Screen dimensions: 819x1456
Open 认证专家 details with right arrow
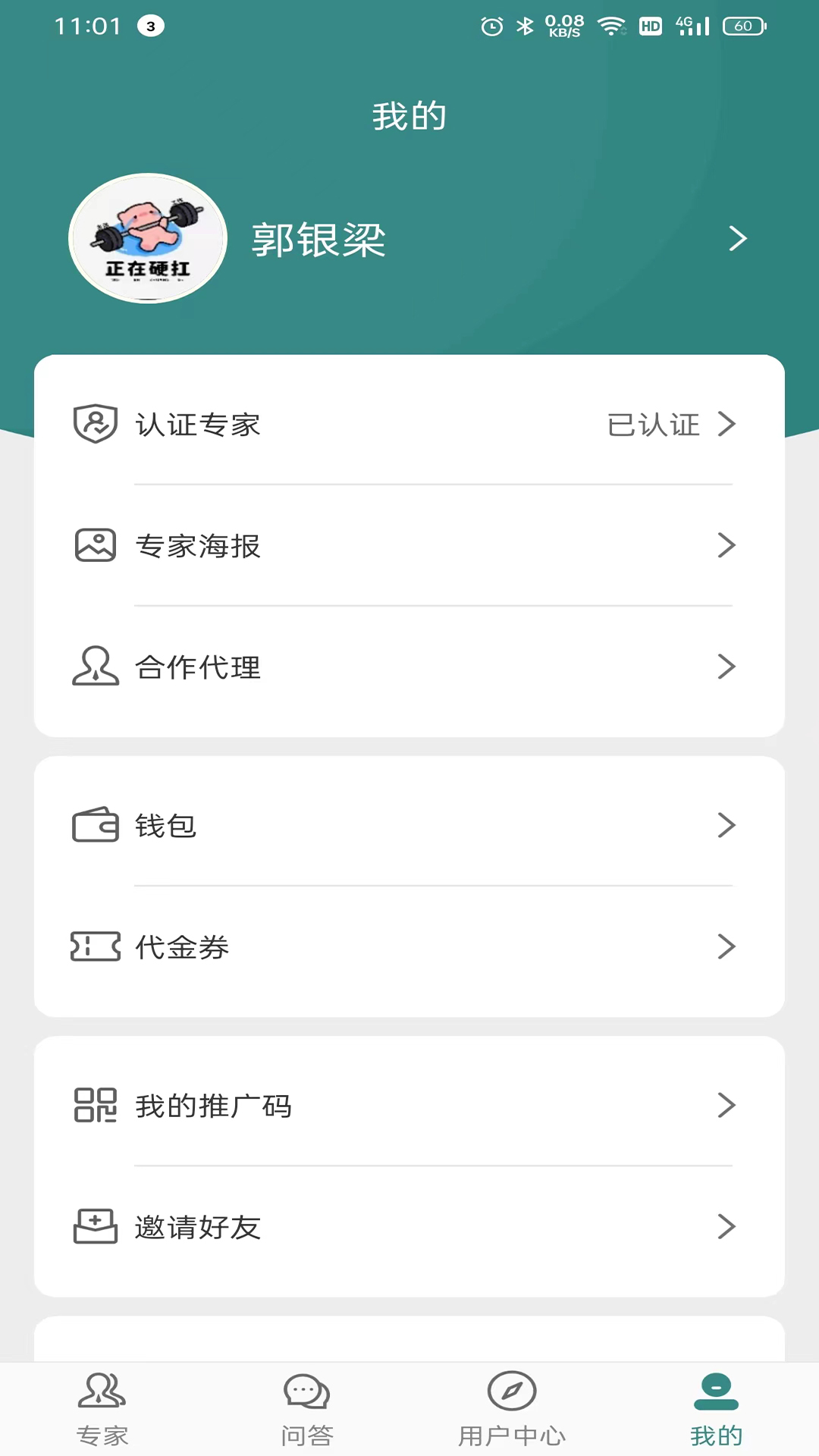pos(726,425)
